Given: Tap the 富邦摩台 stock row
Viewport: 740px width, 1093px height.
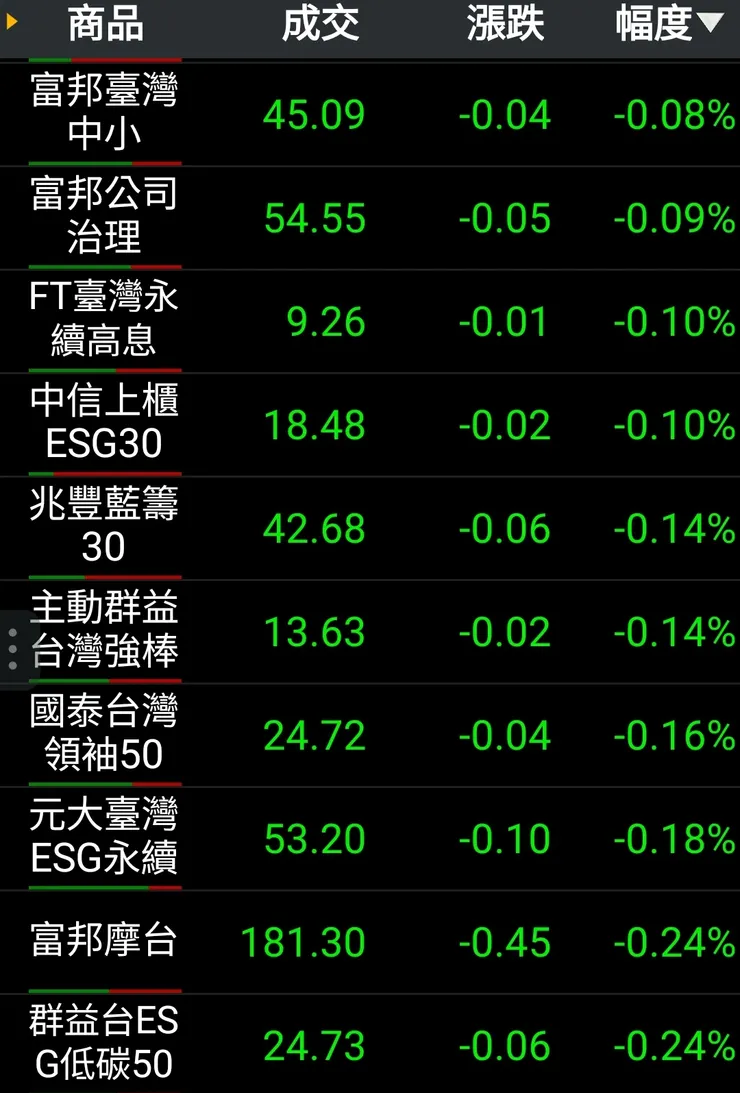Looking at the screenshot, I should tap(105, 943).
